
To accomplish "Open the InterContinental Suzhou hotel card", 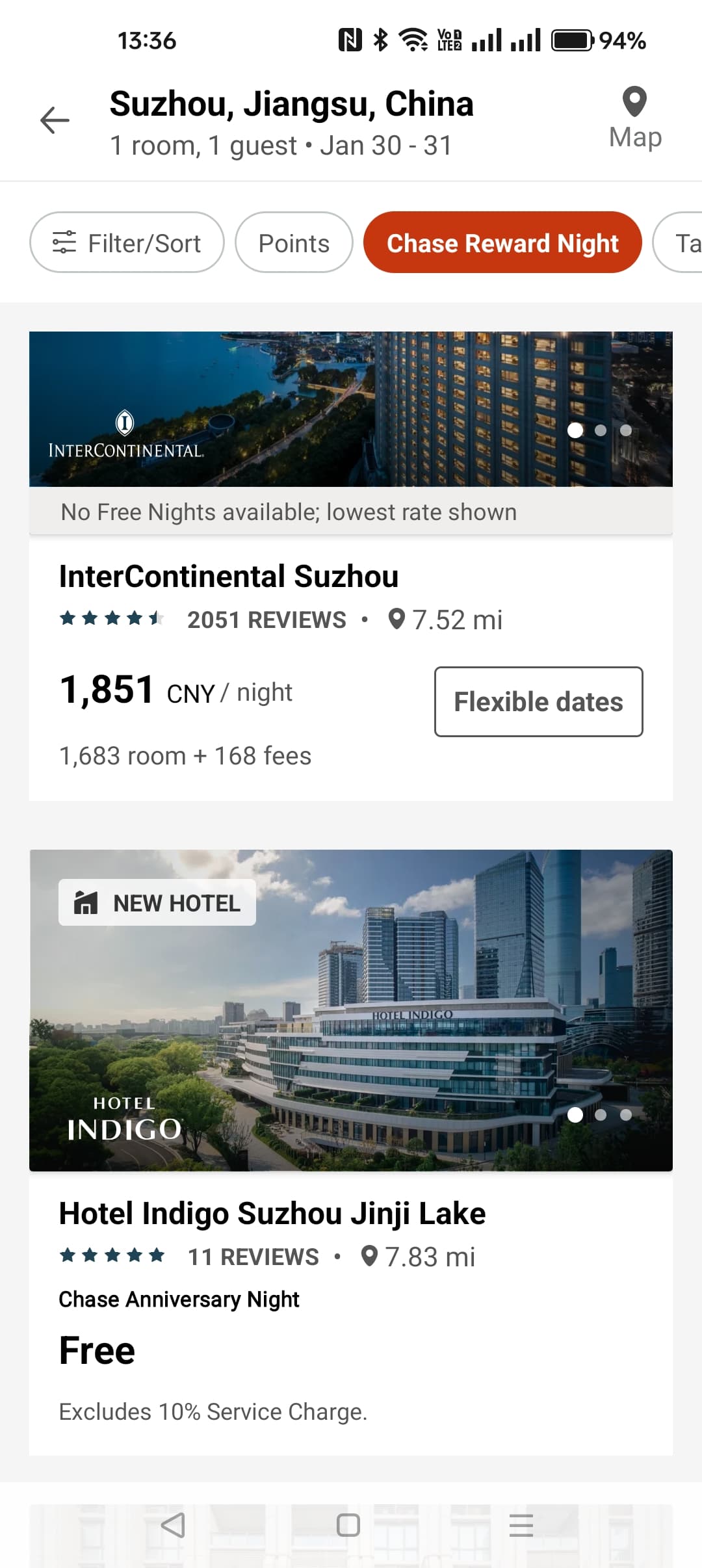I will click(x=229, y=577).
